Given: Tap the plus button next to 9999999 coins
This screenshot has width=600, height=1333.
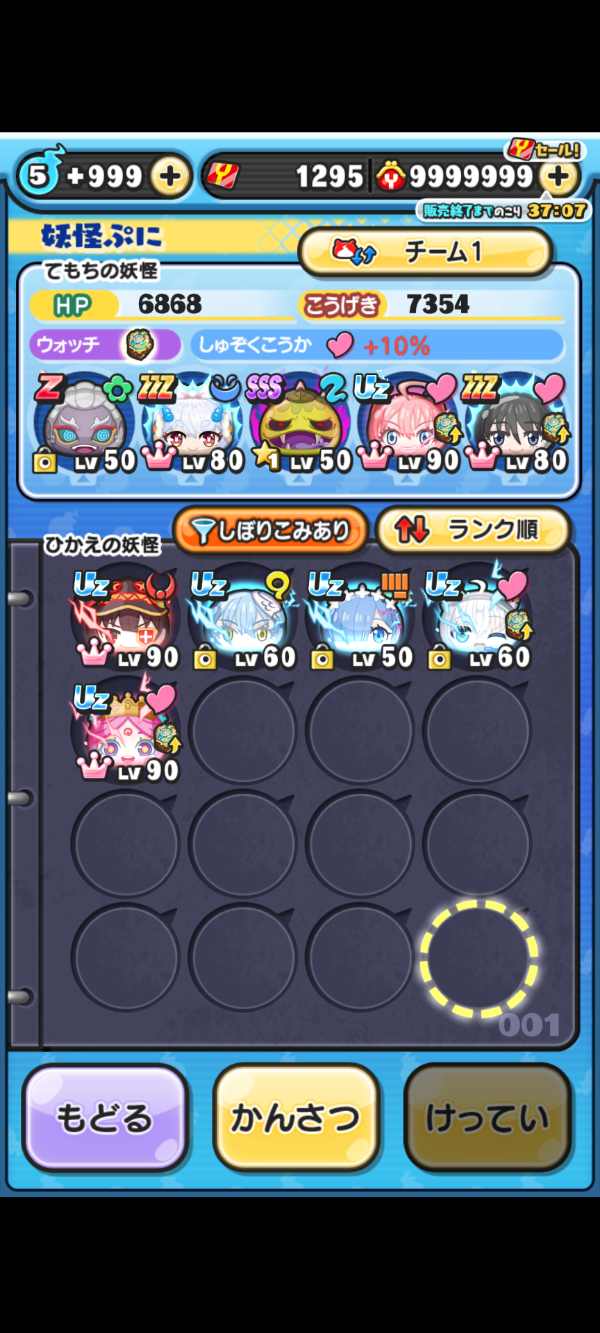Looking at the screenshot, I should pyautogui.click(x=560, y=177).
